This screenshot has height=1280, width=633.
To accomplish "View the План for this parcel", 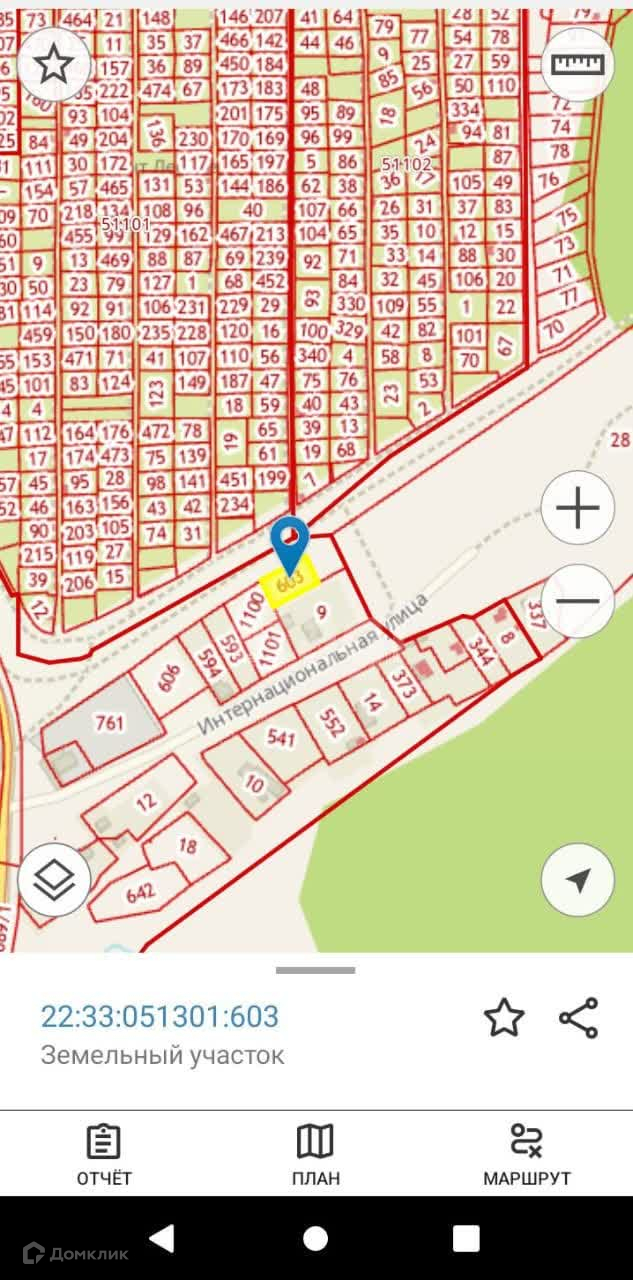I will click(316, 1154).
